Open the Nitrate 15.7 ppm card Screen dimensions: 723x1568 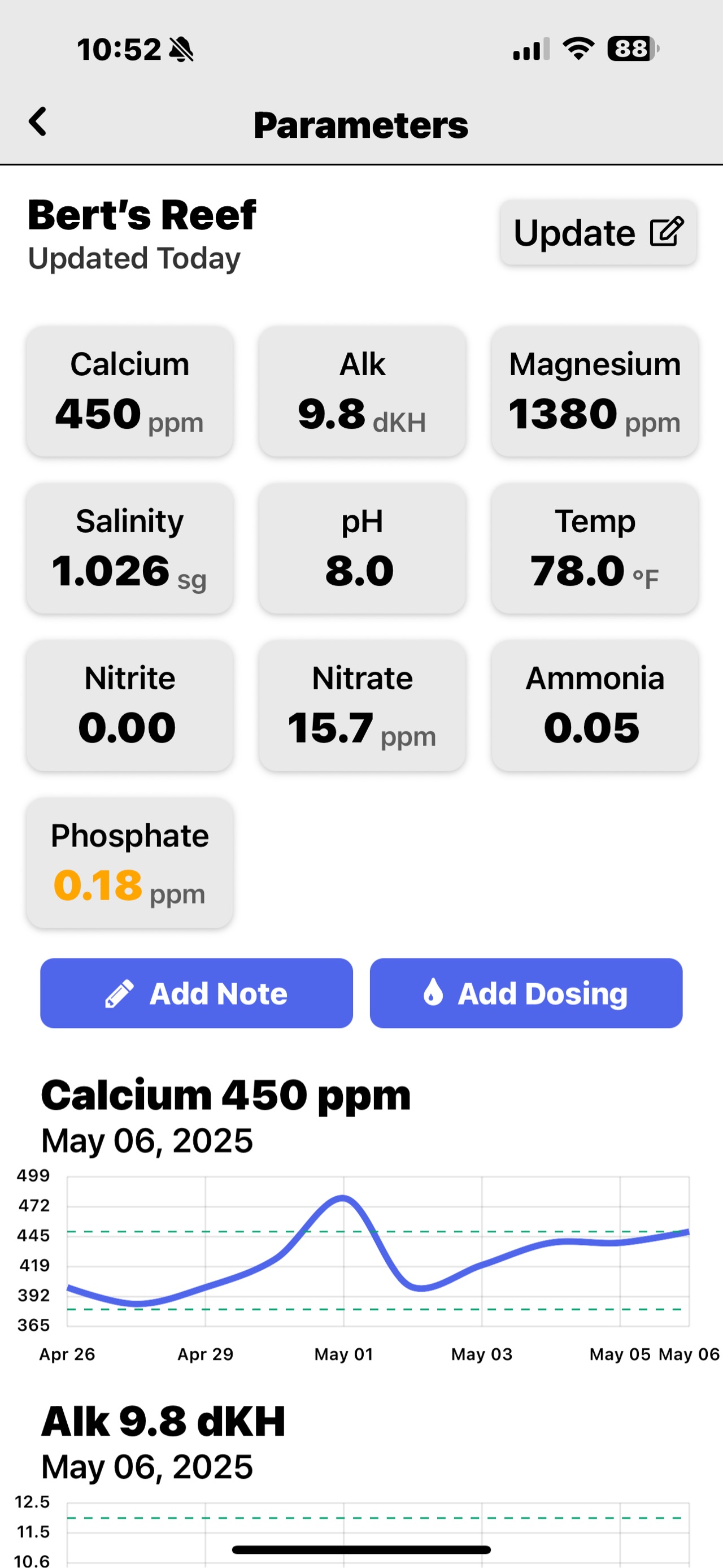tap(362, 705)
